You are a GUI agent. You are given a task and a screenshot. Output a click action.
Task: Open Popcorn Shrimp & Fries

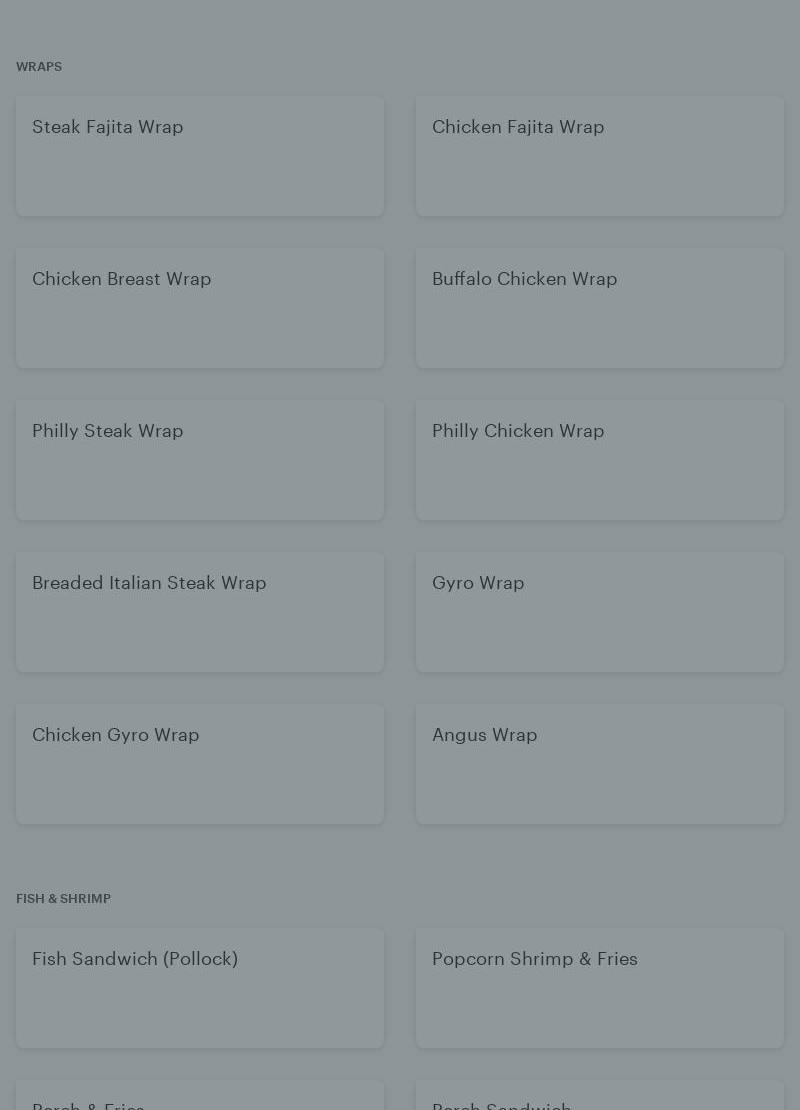point(600,988)
